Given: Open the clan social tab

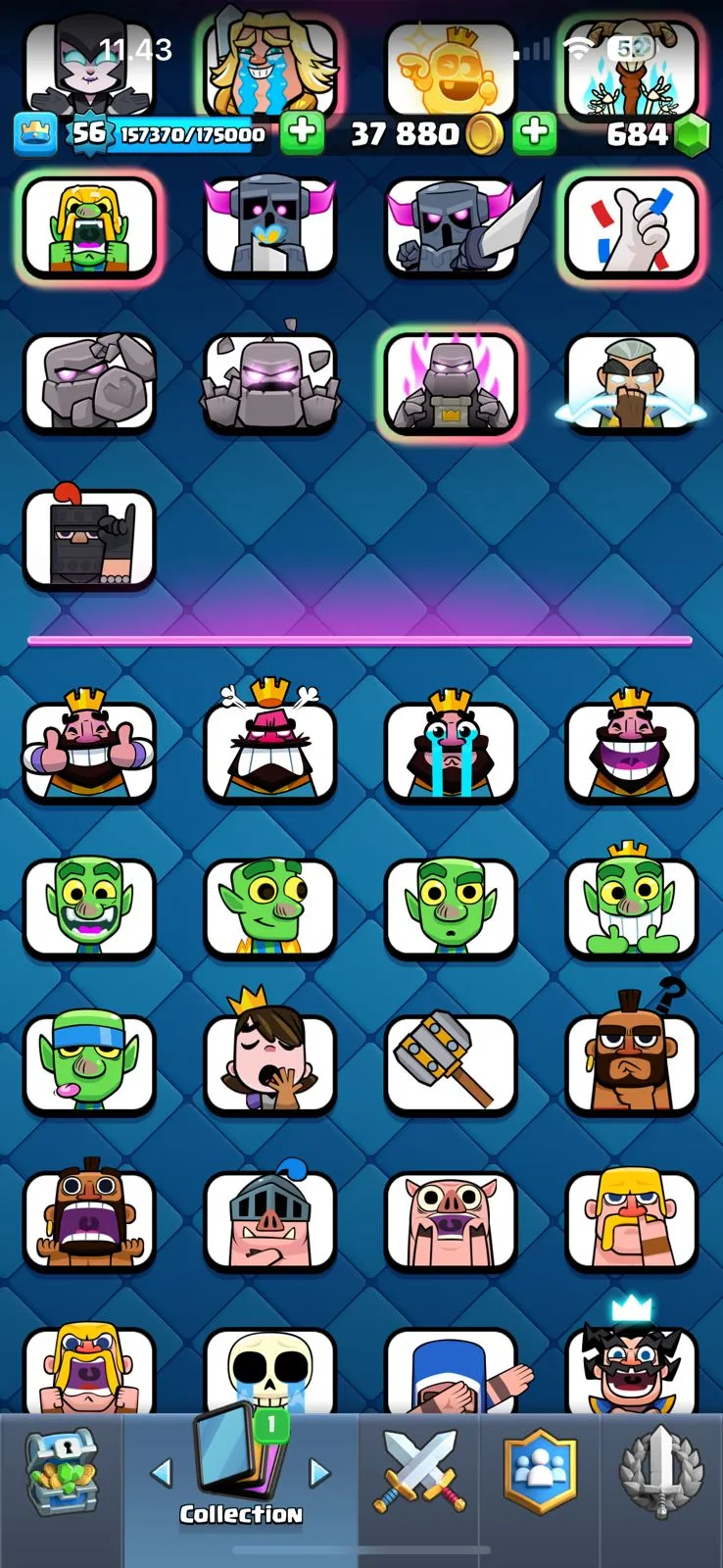Looking at the screenshot, I should pos(540,1471).
